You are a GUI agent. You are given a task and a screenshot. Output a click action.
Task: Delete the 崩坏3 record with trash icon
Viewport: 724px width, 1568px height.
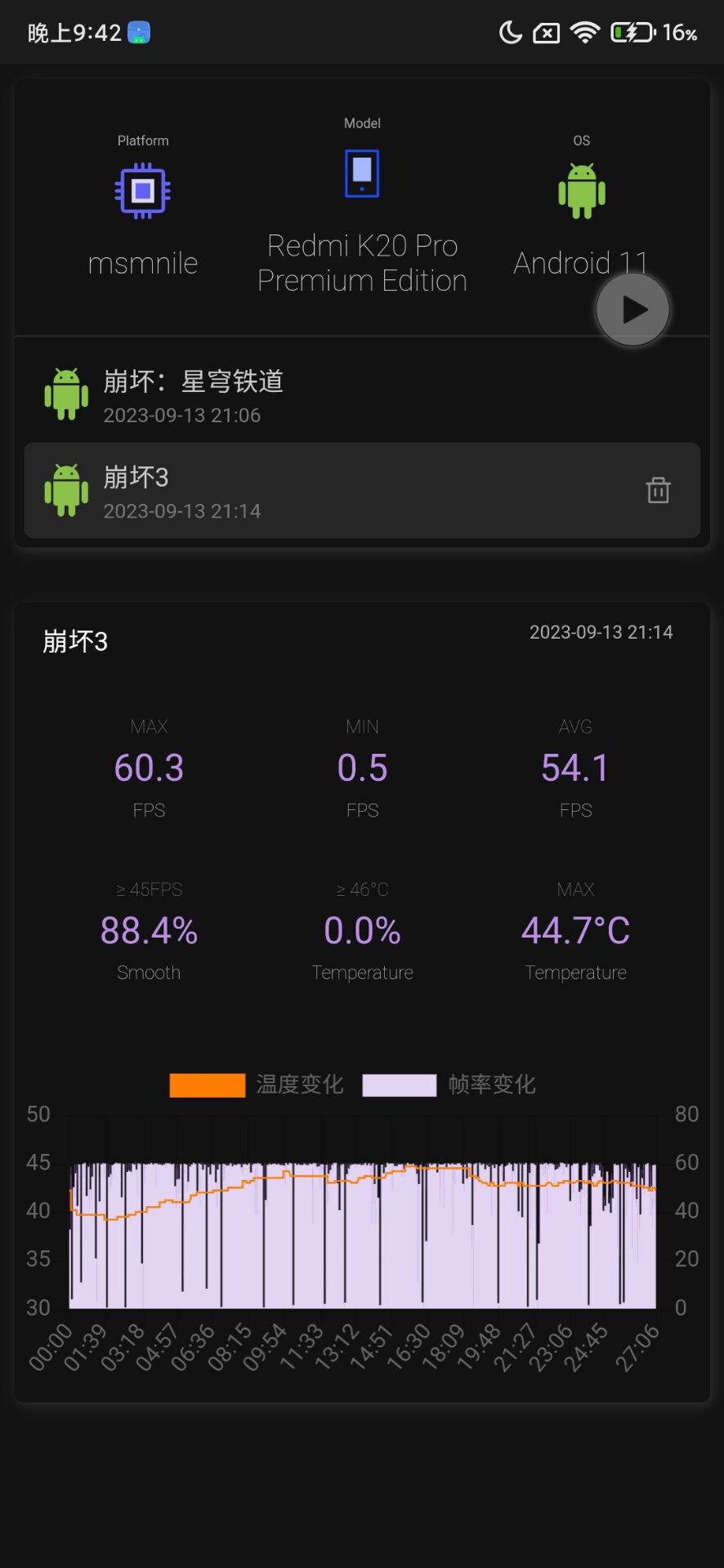[658, 490]
